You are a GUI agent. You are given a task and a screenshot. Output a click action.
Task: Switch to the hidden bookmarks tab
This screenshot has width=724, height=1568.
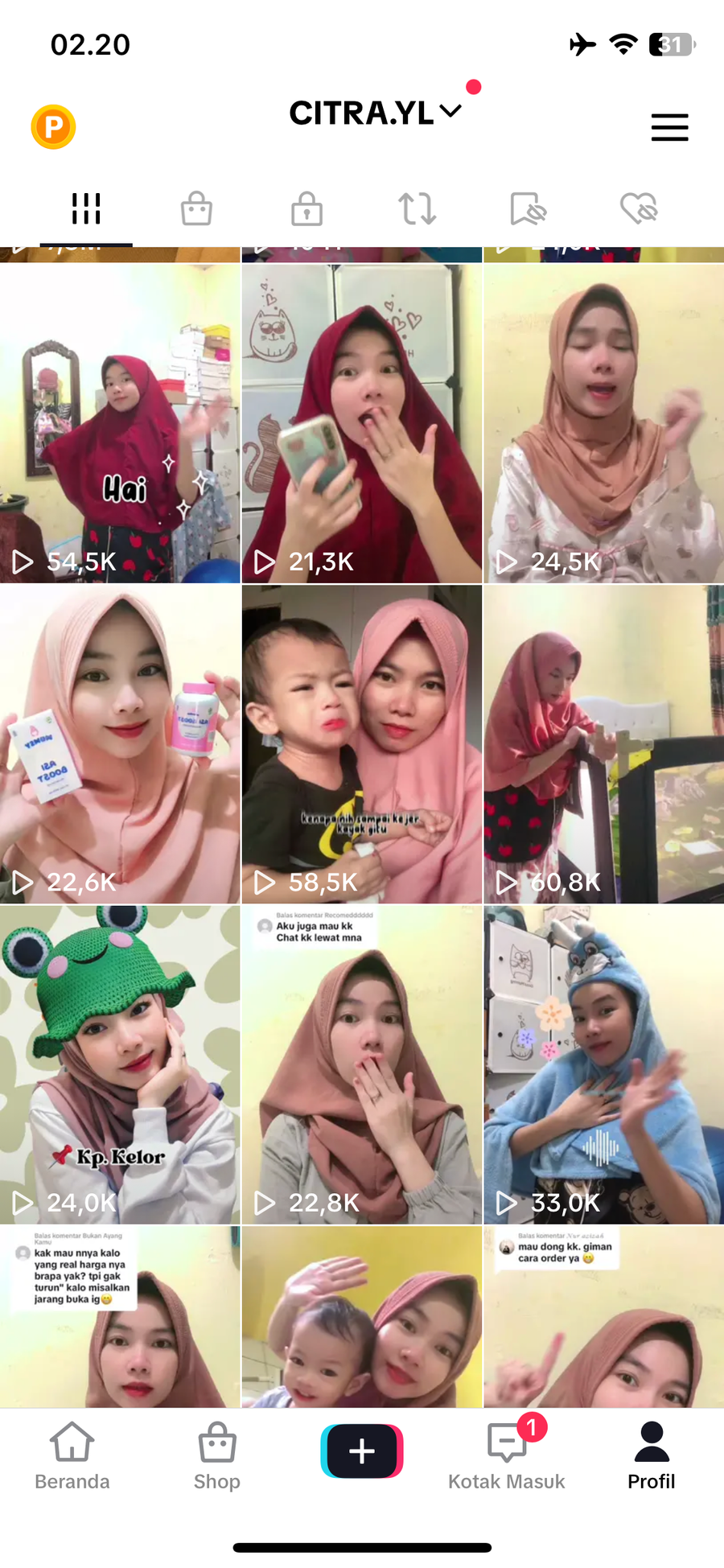[528, 208]
